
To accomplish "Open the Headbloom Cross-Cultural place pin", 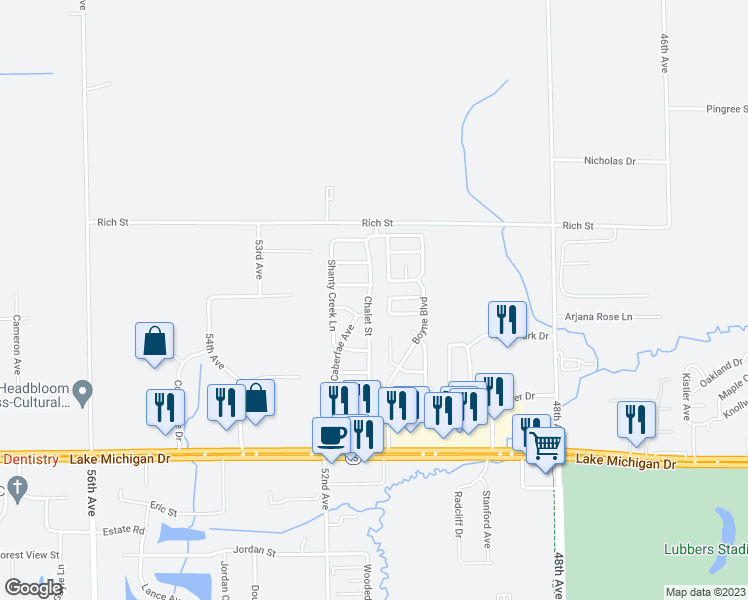I will 83,394.
